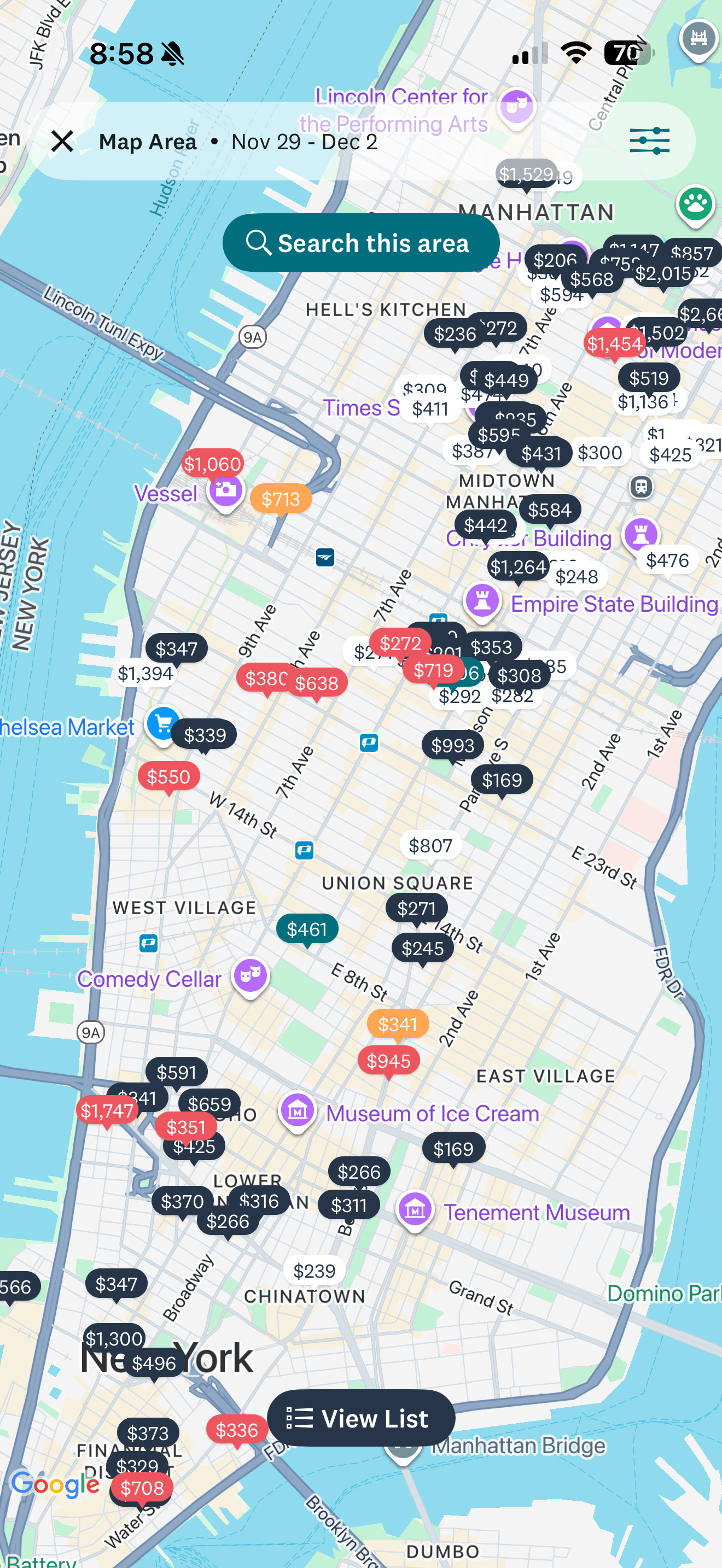Image resolution: width=722 pixels, height=1568 pixels.
Task: Open the $1,747 price marker
Action: click(107, 1111)
